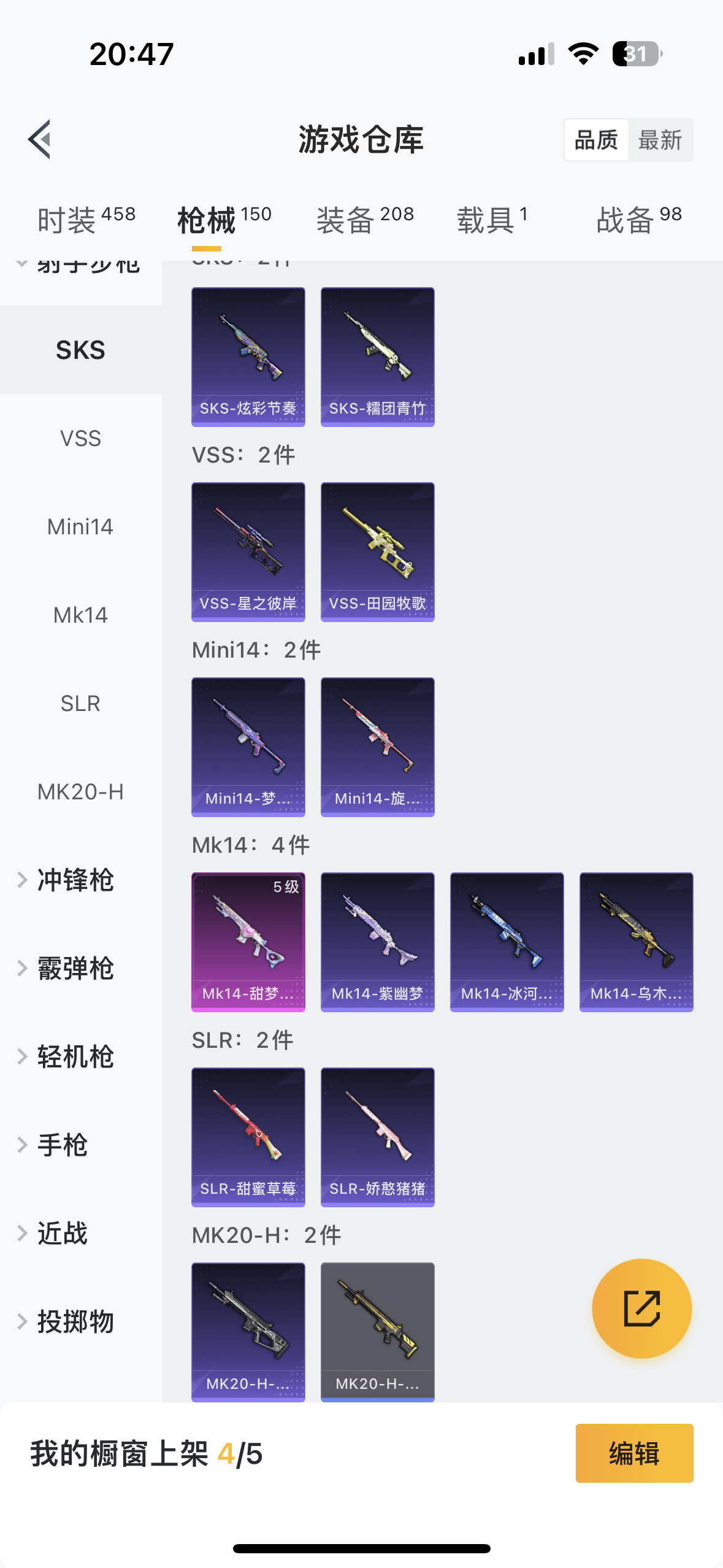Screen dimensions: 723x1568
Task: View the VSS-田园牧歌 skin
Action: pos(377,551)
